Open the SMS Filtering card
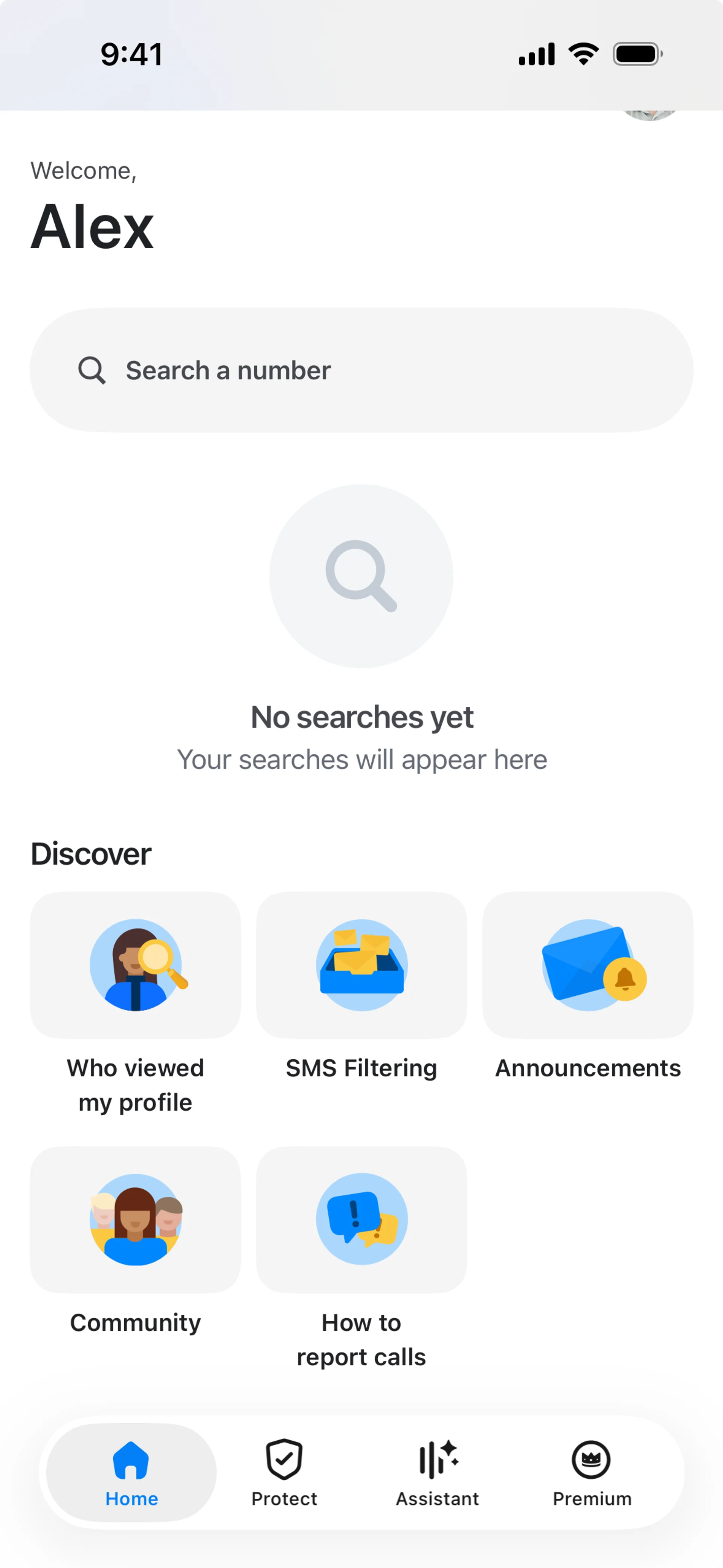 361,965
